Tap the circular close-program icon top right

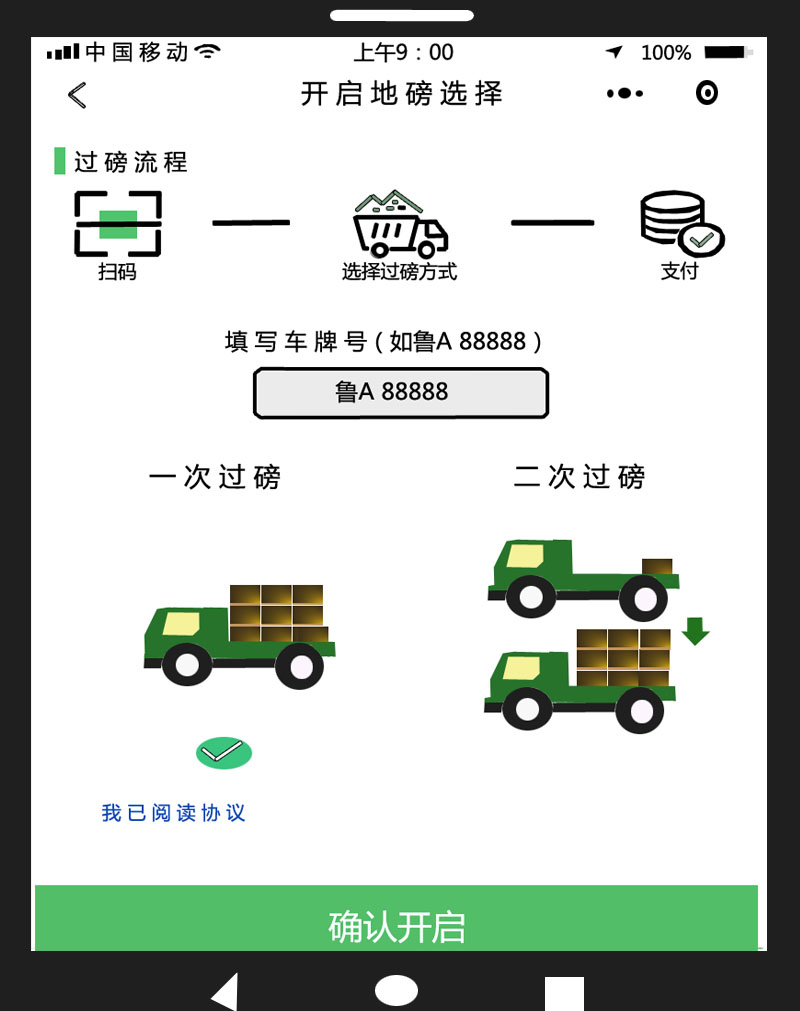(x=707, y=93)
